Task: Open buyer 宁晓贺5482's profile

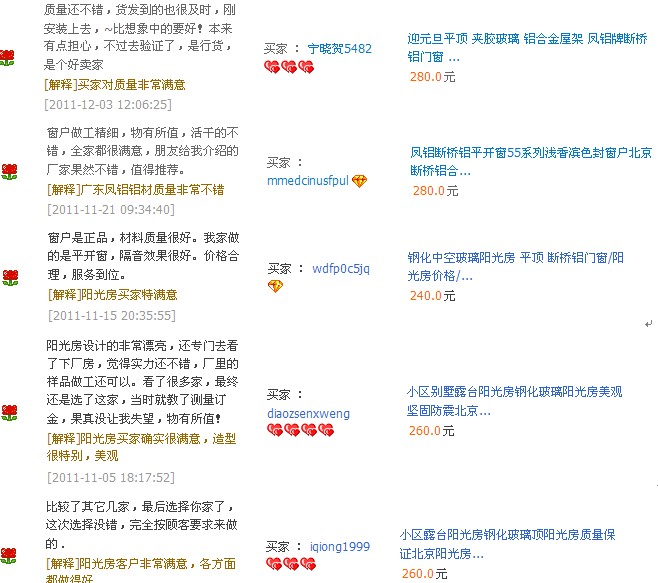Action: (339, 48)
